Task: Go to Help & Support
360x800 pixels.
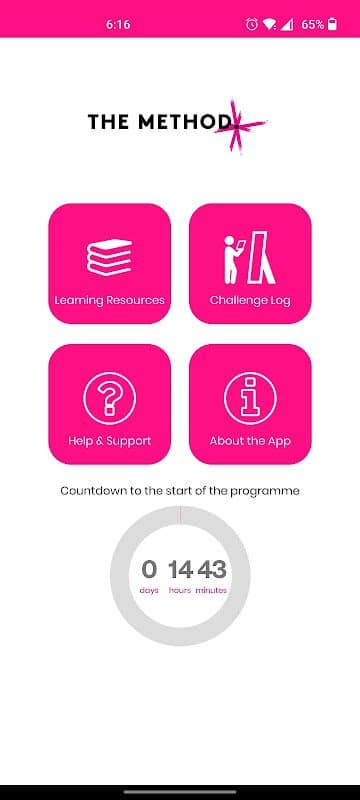Action: (x=110, y=404)
